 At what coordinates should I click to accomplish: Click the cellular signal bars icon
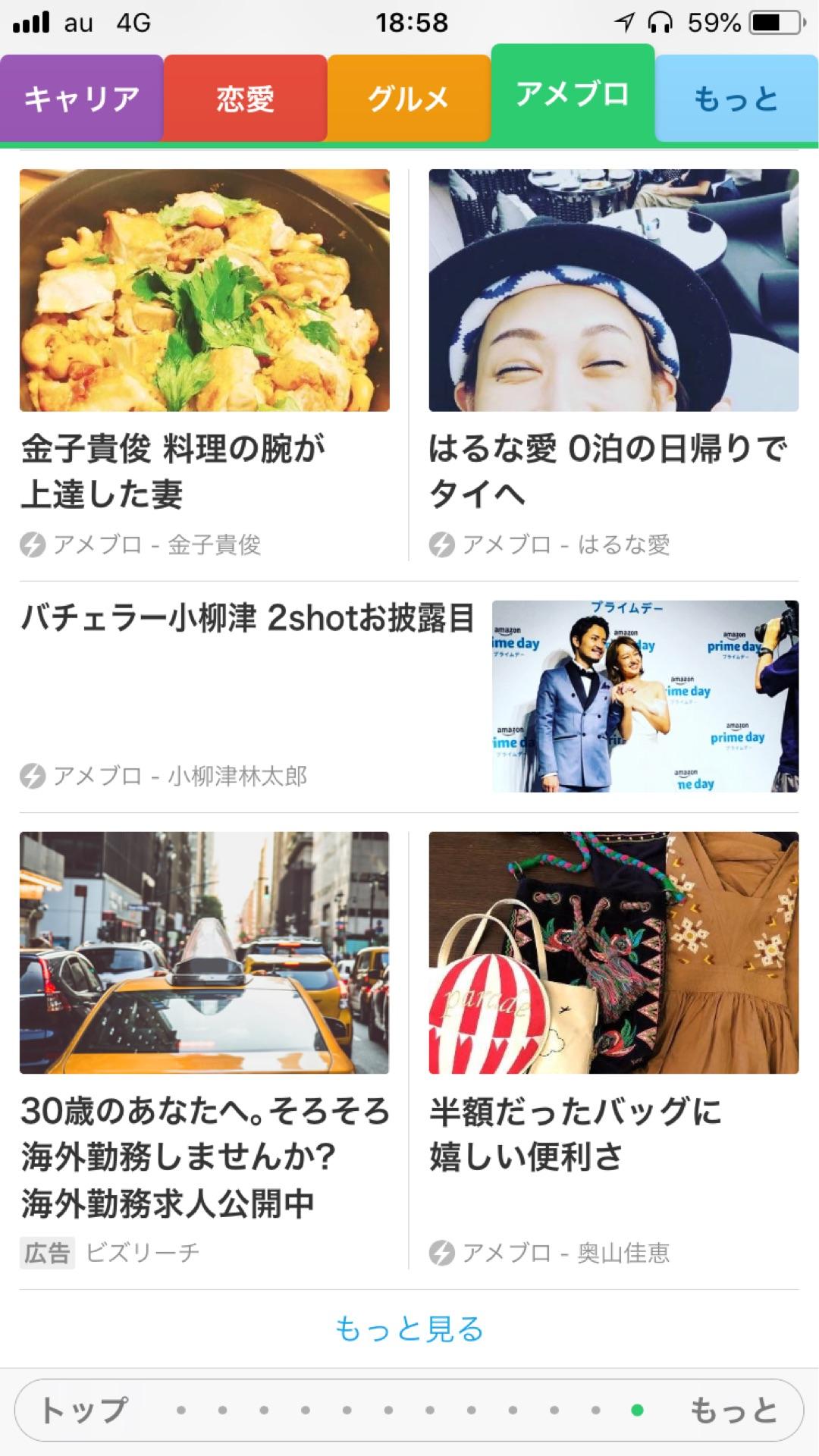point(29,23)
